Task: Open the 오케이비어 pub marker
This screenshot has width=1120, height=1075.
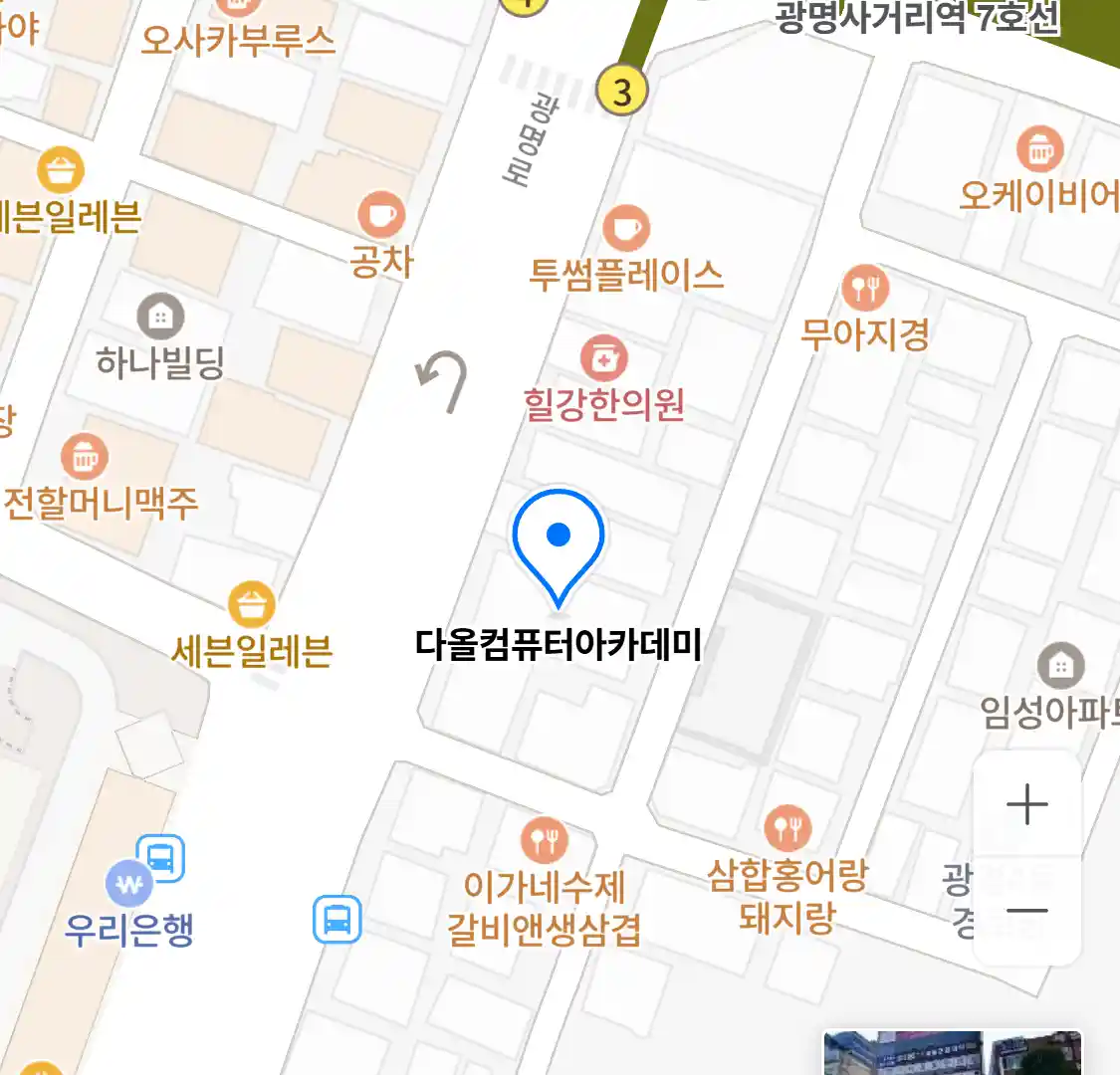Action: [1039, 150]
